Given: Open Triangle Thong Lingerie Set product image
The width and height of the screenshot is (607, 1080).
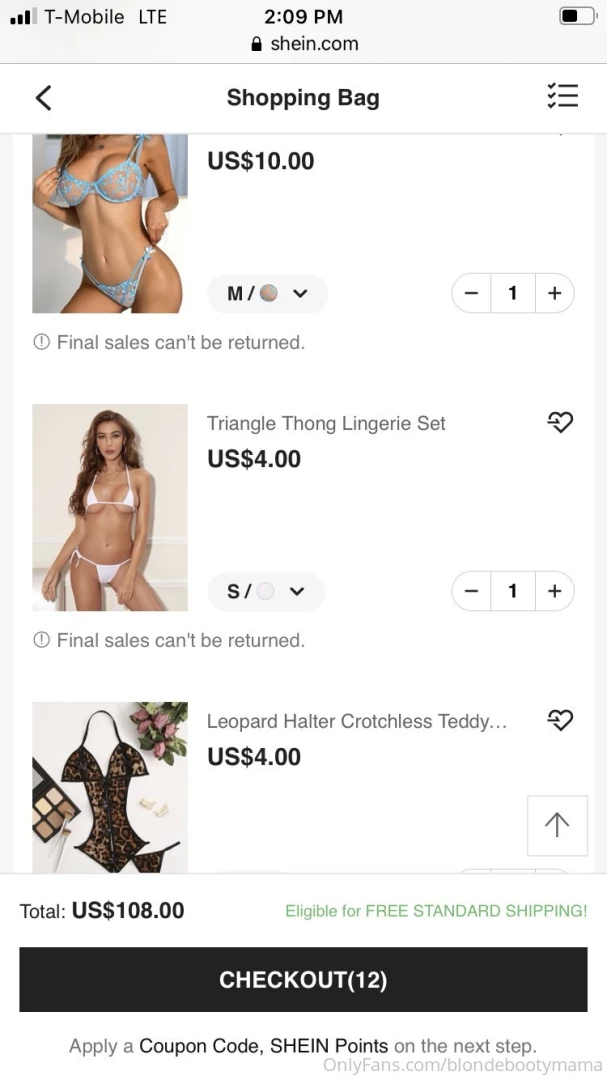Looking at the screenshot, I should point(110,507).
